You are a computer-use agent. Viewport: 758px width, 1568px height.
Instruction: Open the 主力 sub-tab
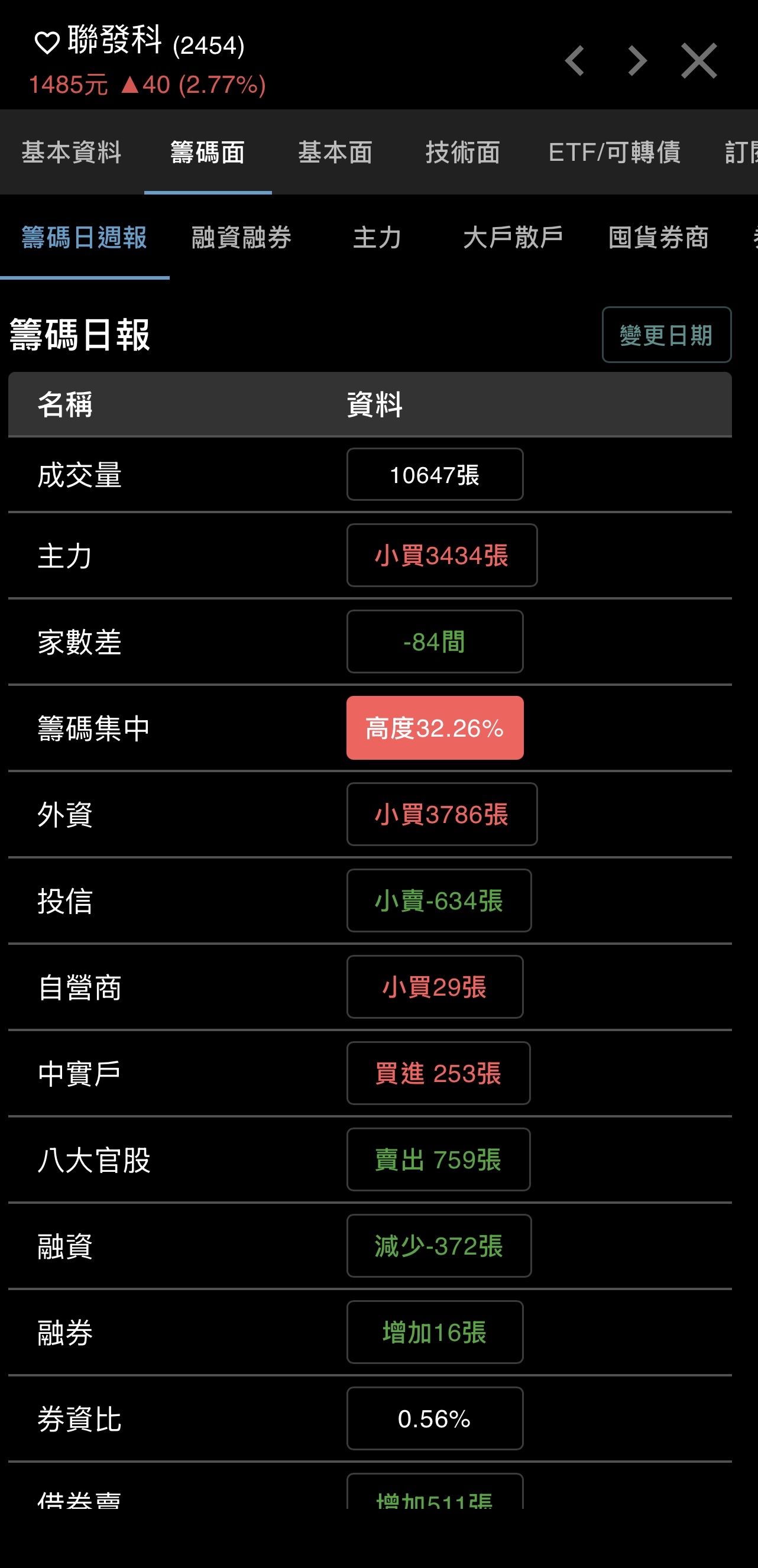(x=377, y=238)
